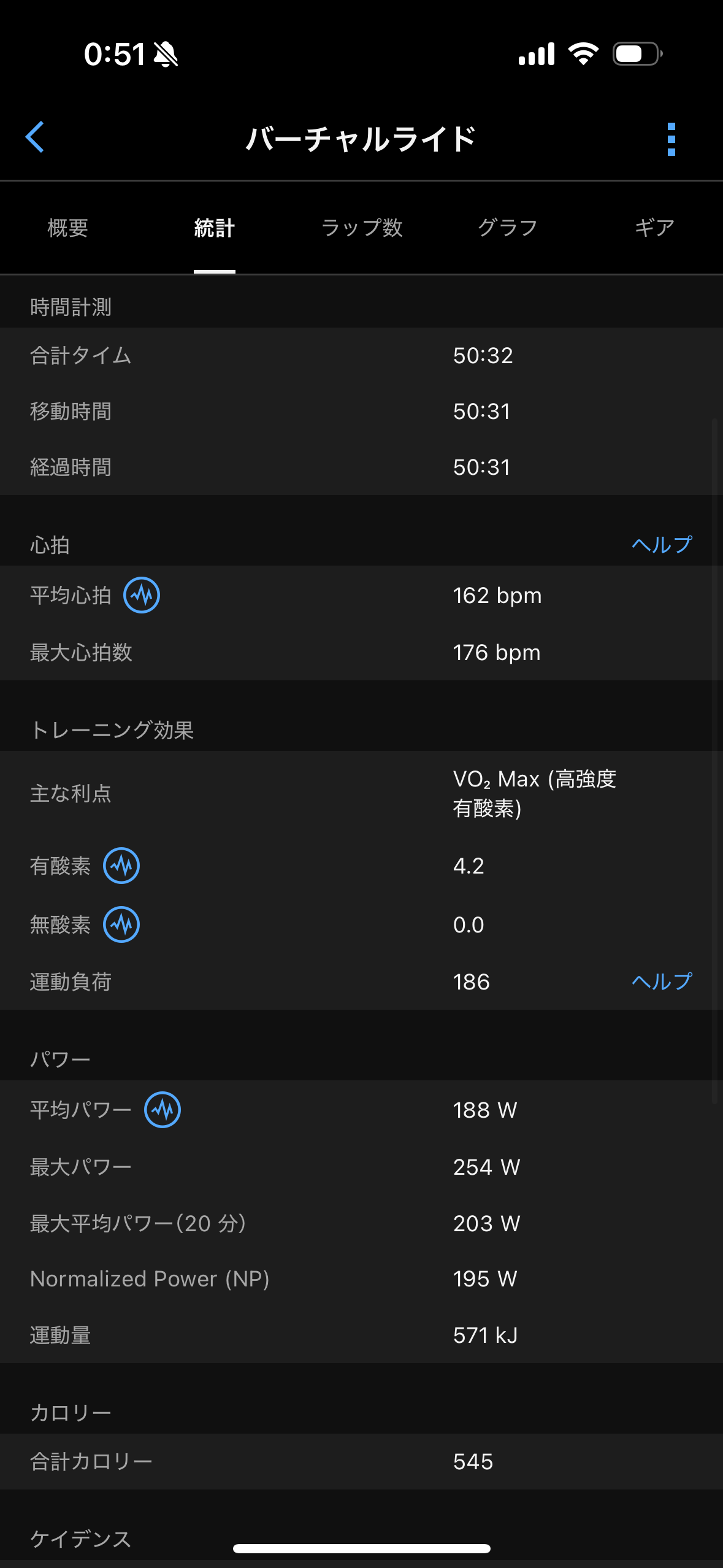Screen dimensions: 723x1568
Task: Open the three-dot overflow menu
Action: coord(671,139)
